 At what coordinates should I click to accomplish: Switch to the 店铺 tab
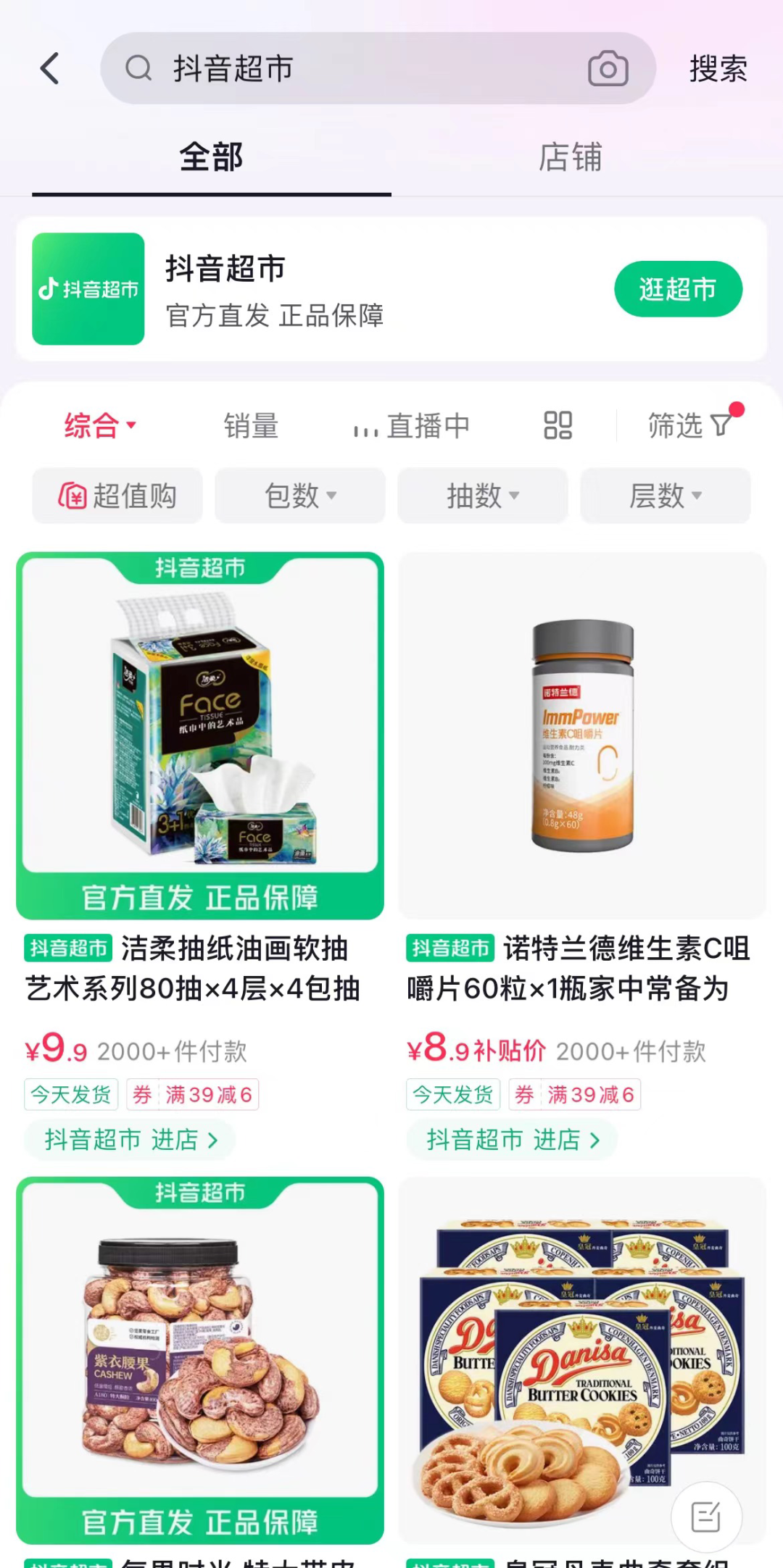(571, 157)
